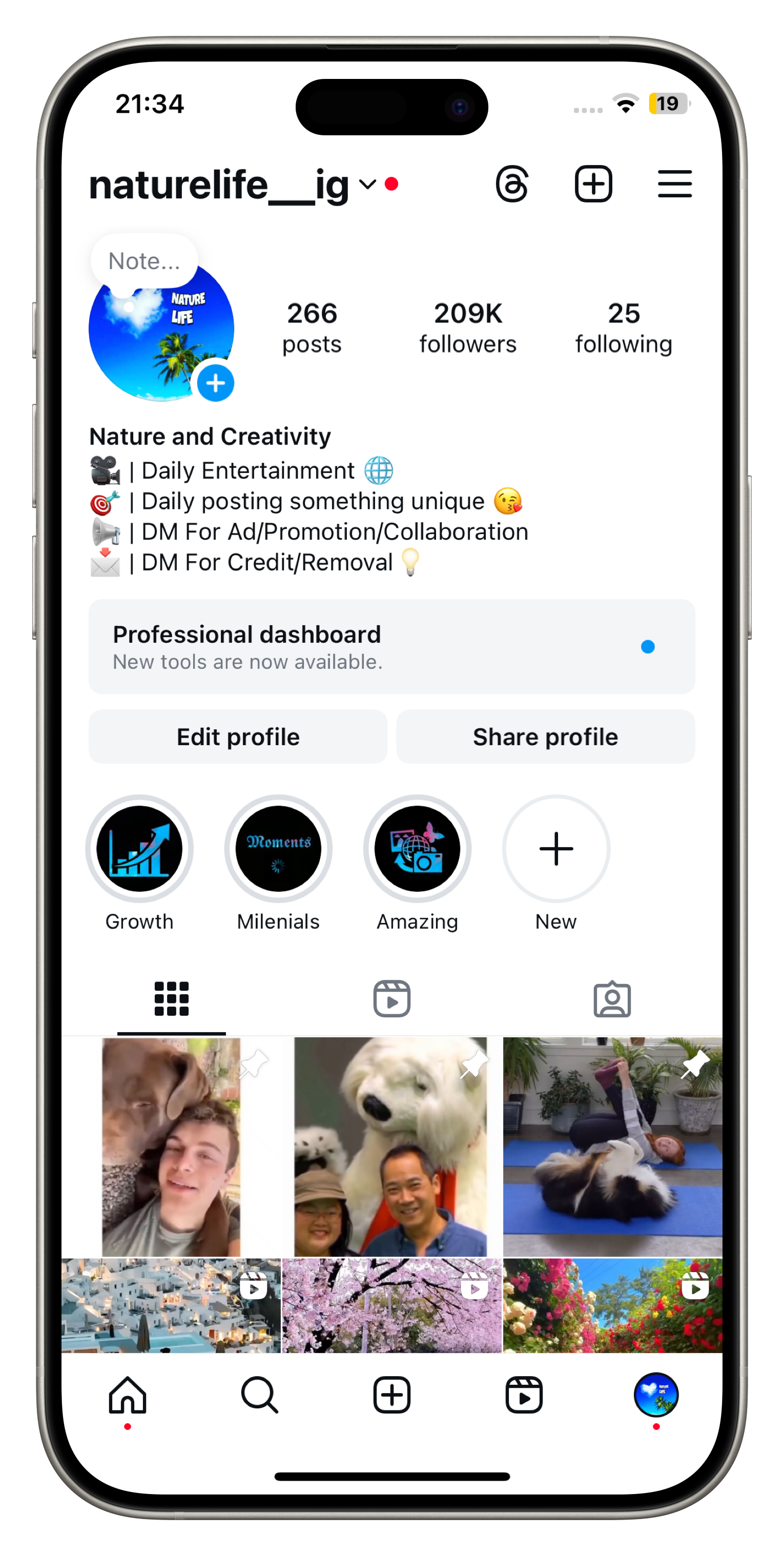Open the Amazing highlight

418,849
